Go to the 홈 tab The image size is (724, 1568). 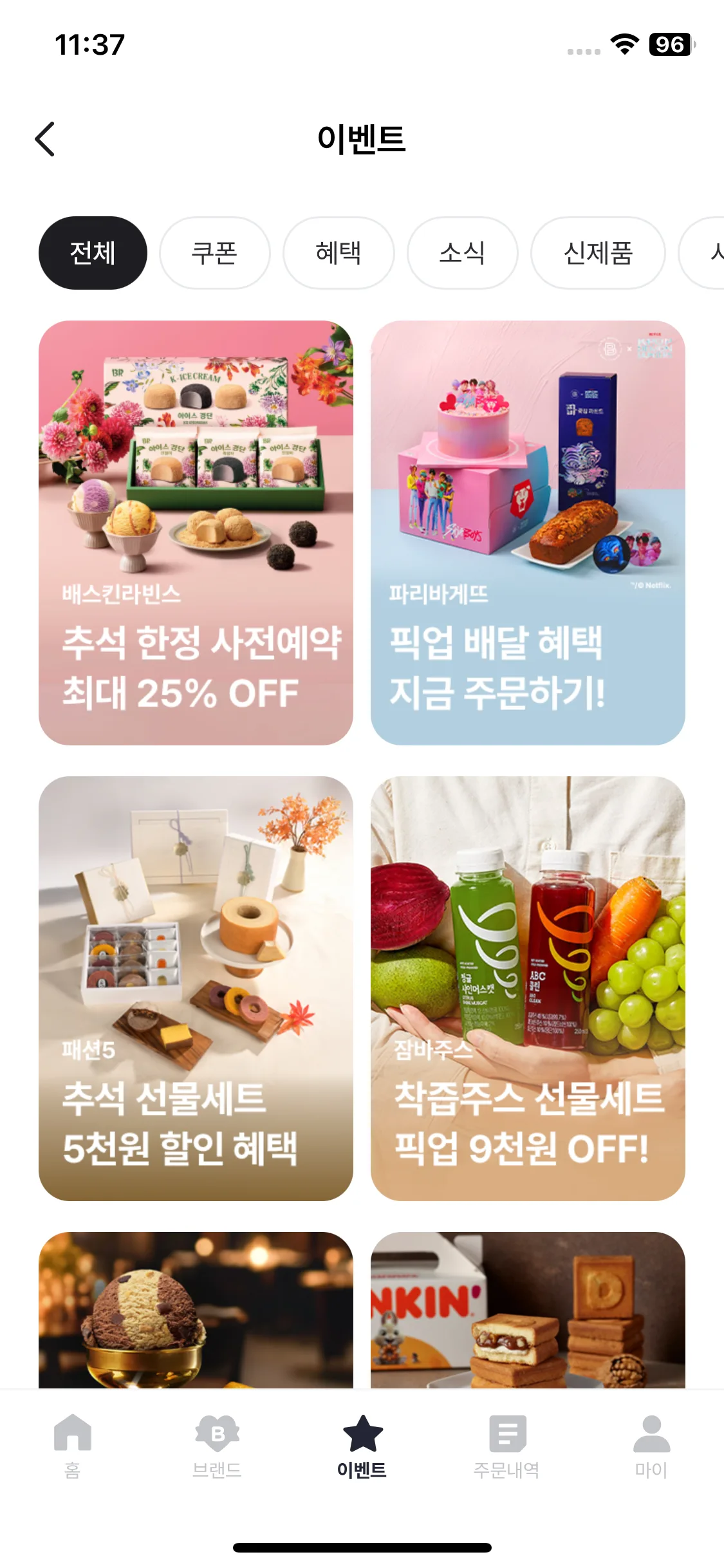click(x=73, y=1445)
